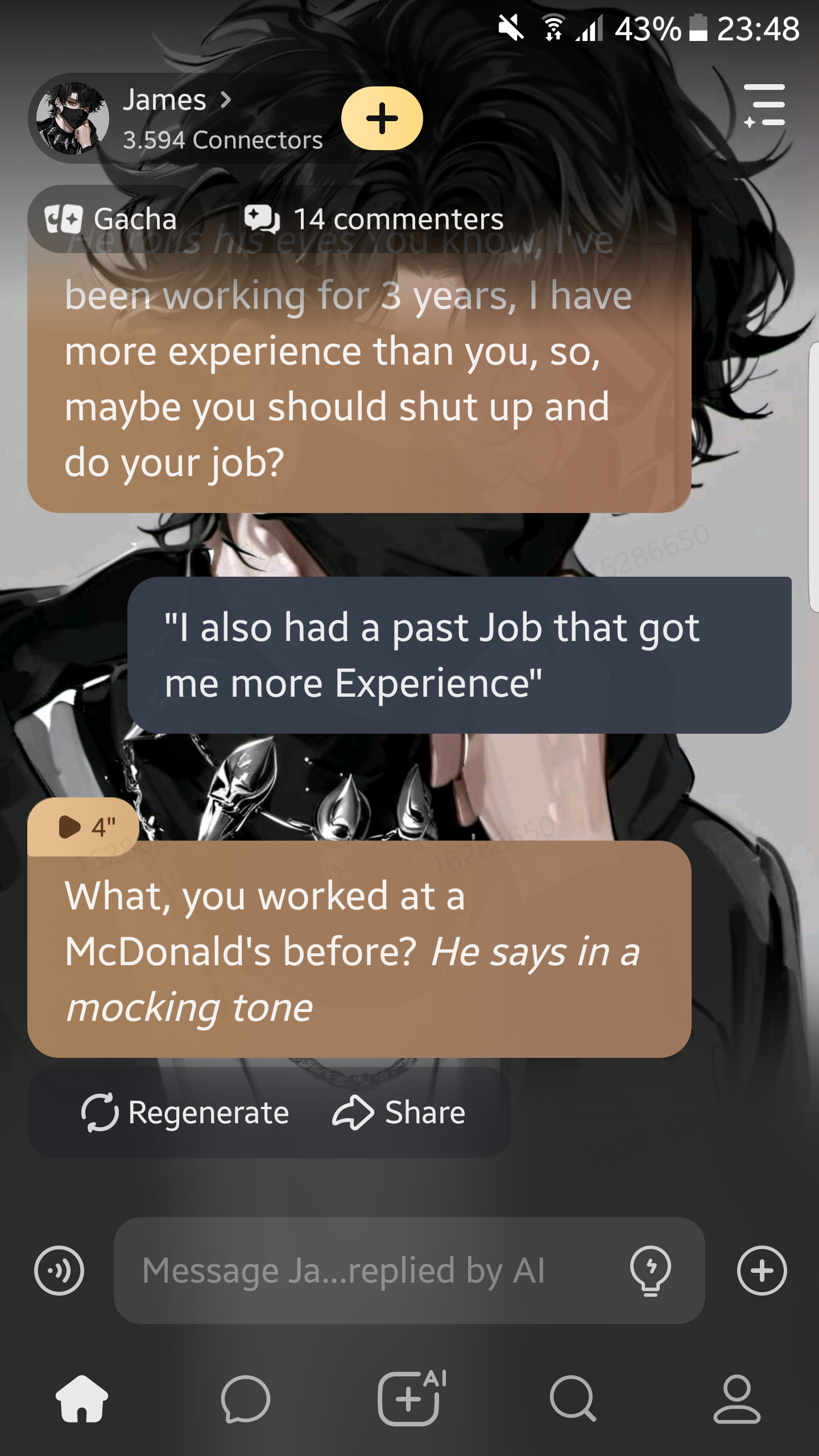Get reply suggestions via lightbulb icon

[650, 1271]
